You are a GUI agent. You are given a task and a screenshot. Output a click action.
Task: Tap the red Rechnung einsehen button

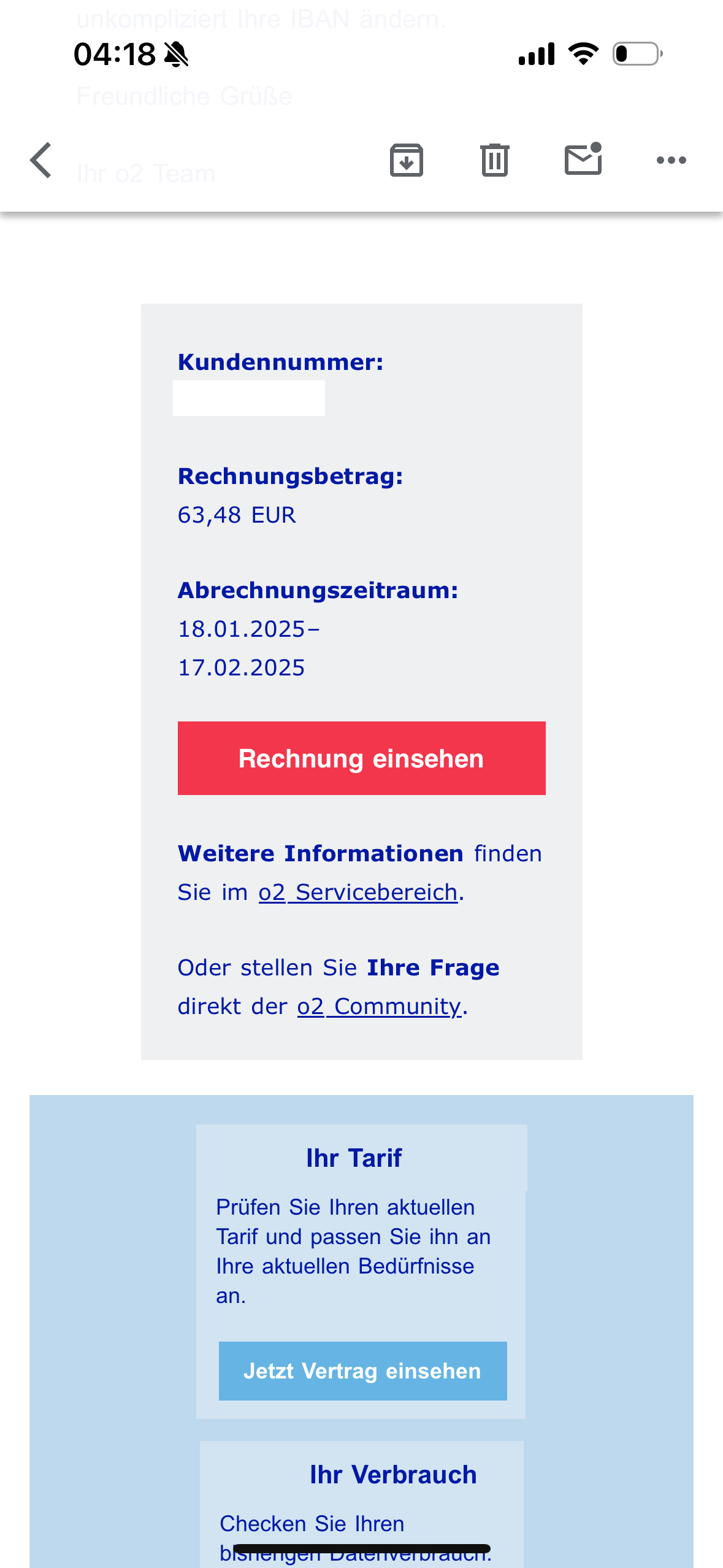[x=361, y=758]
